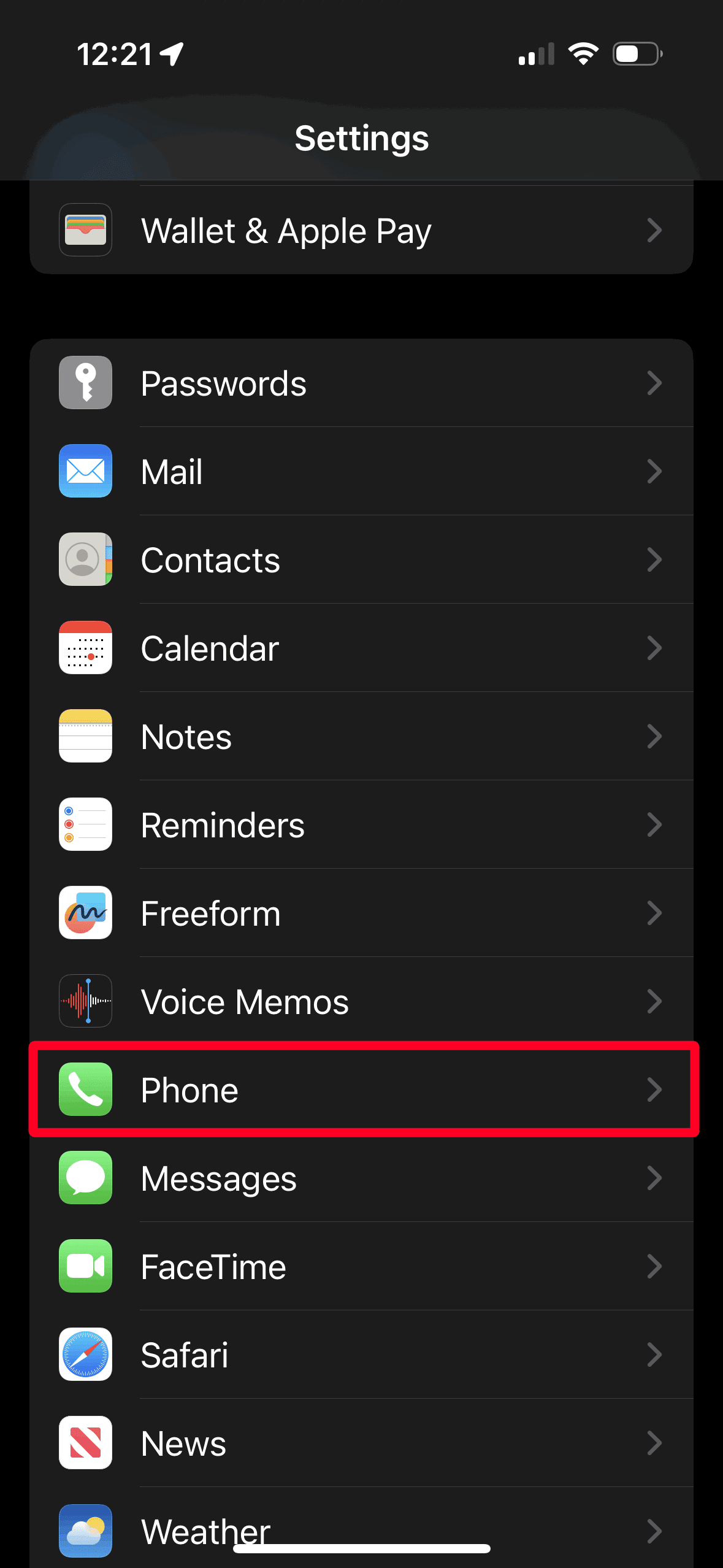The height and width of the screenshot is (1568, 723).
Task: Tap the Contacts app icon
Action: coord(85,559)
